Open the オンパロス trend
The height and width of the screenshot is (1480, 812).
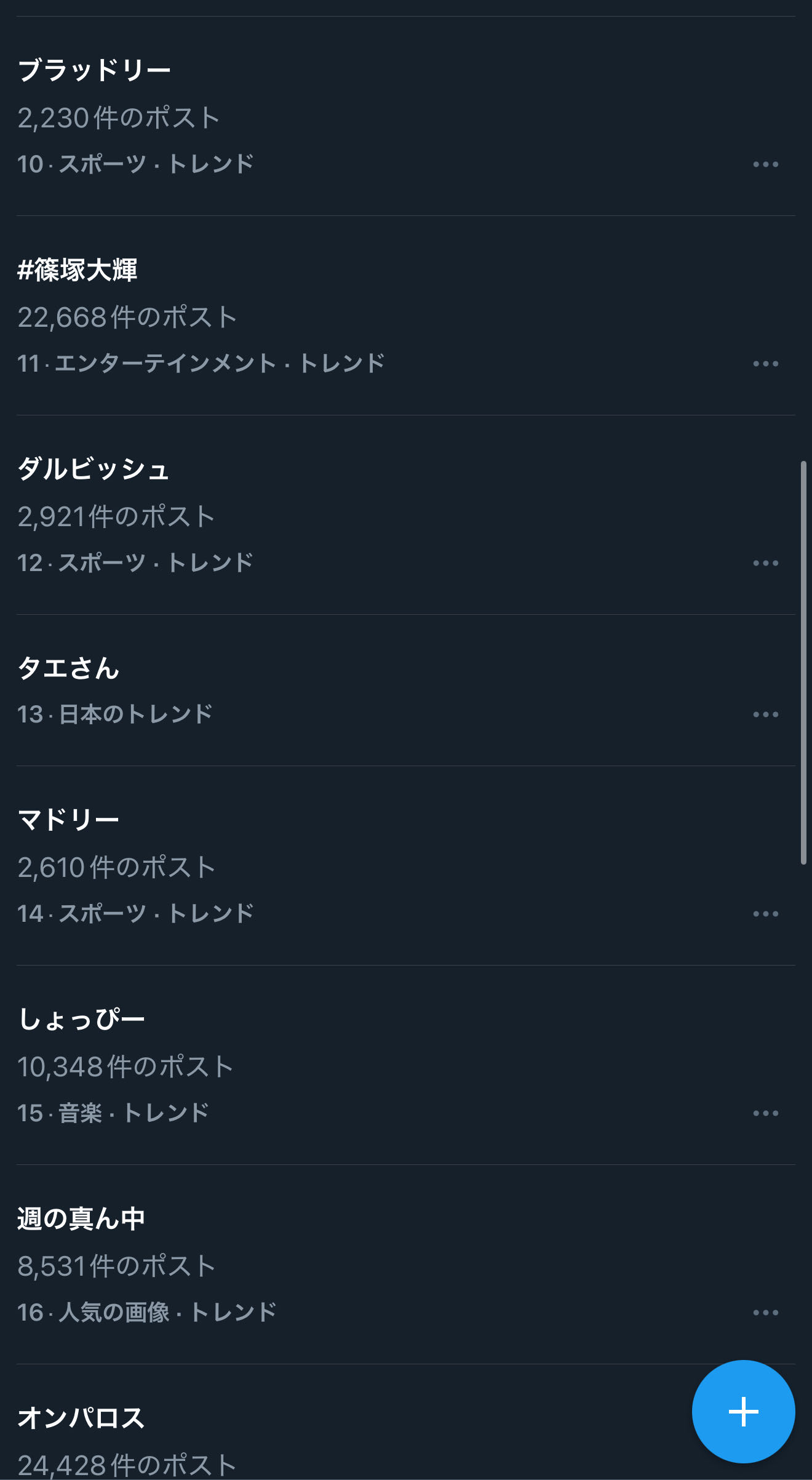pyautogui.click(x=81, y=1418)
